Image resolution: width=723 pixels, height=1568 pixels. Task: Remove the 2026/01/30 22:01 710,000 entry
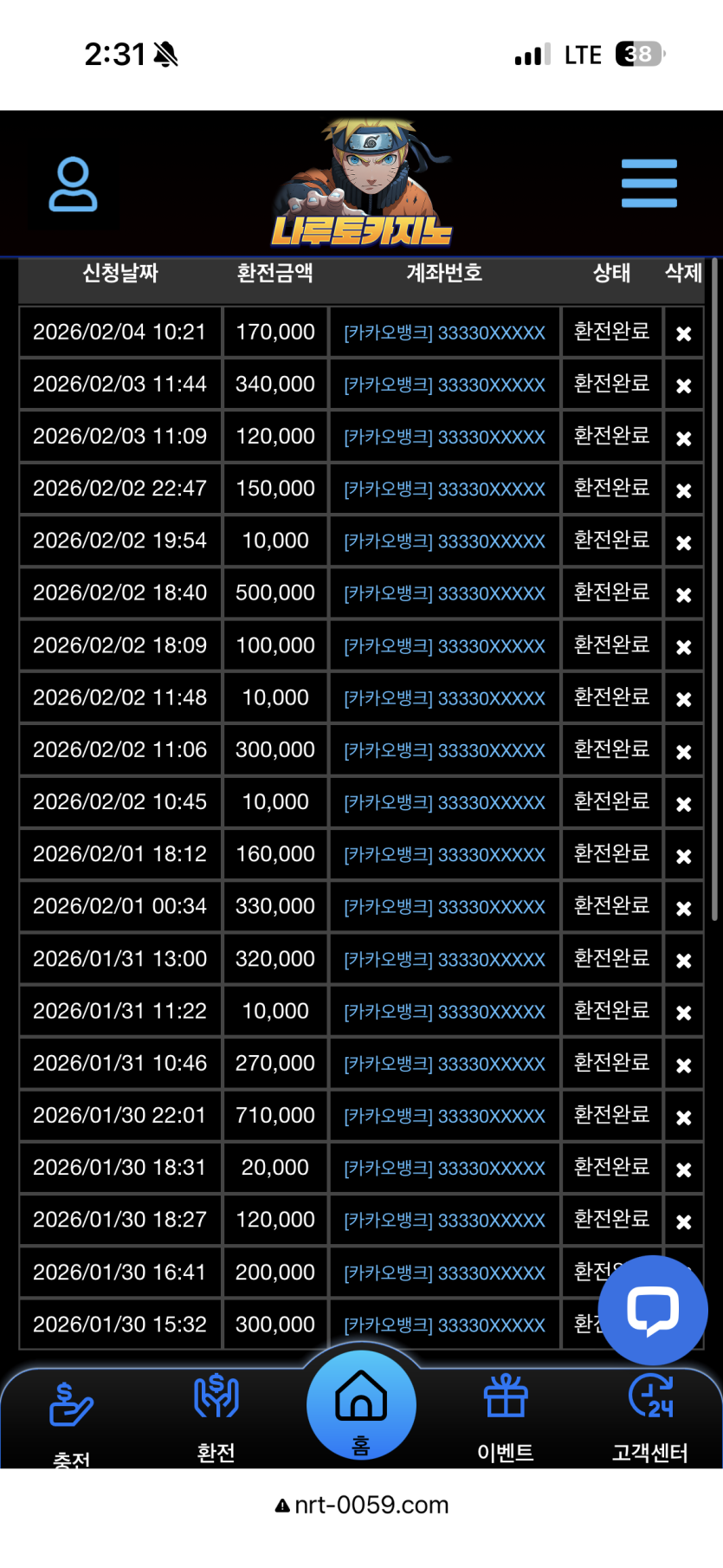683,1117
